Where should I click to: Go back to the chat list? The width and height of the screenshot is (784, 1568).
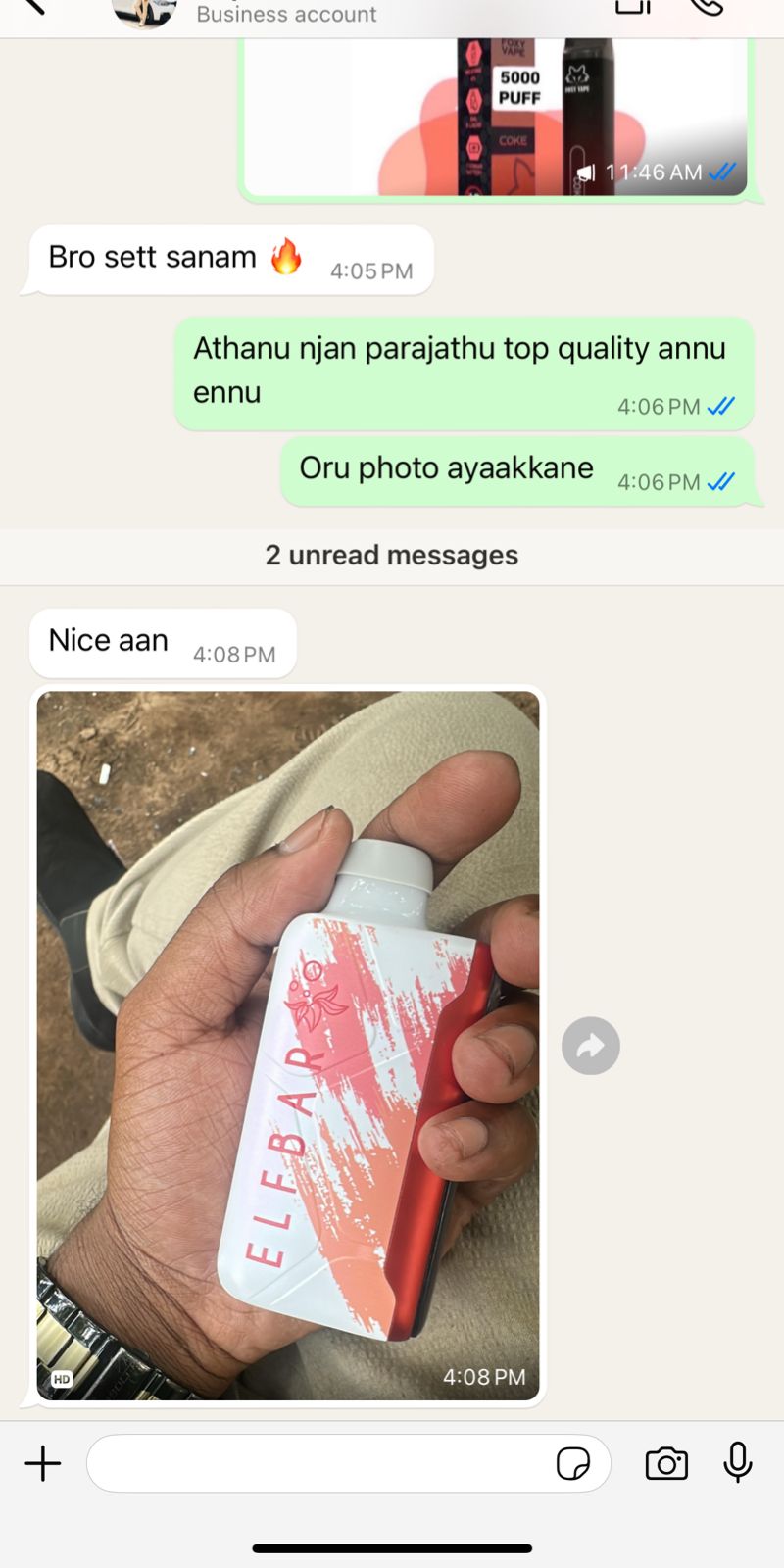point(33,6)
